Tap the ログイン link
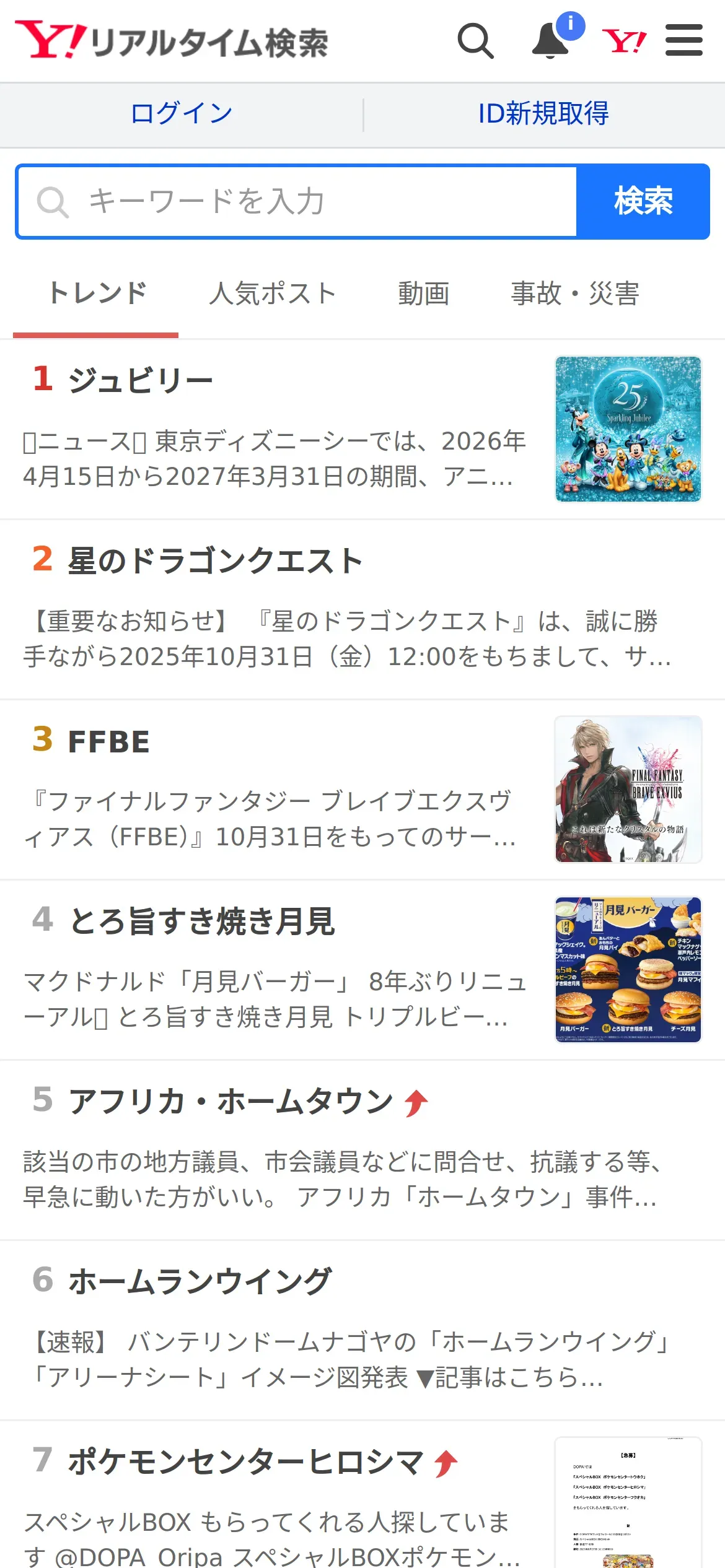Image resolution: width=725 pixels, height=1568 pixels. [182, 114]
